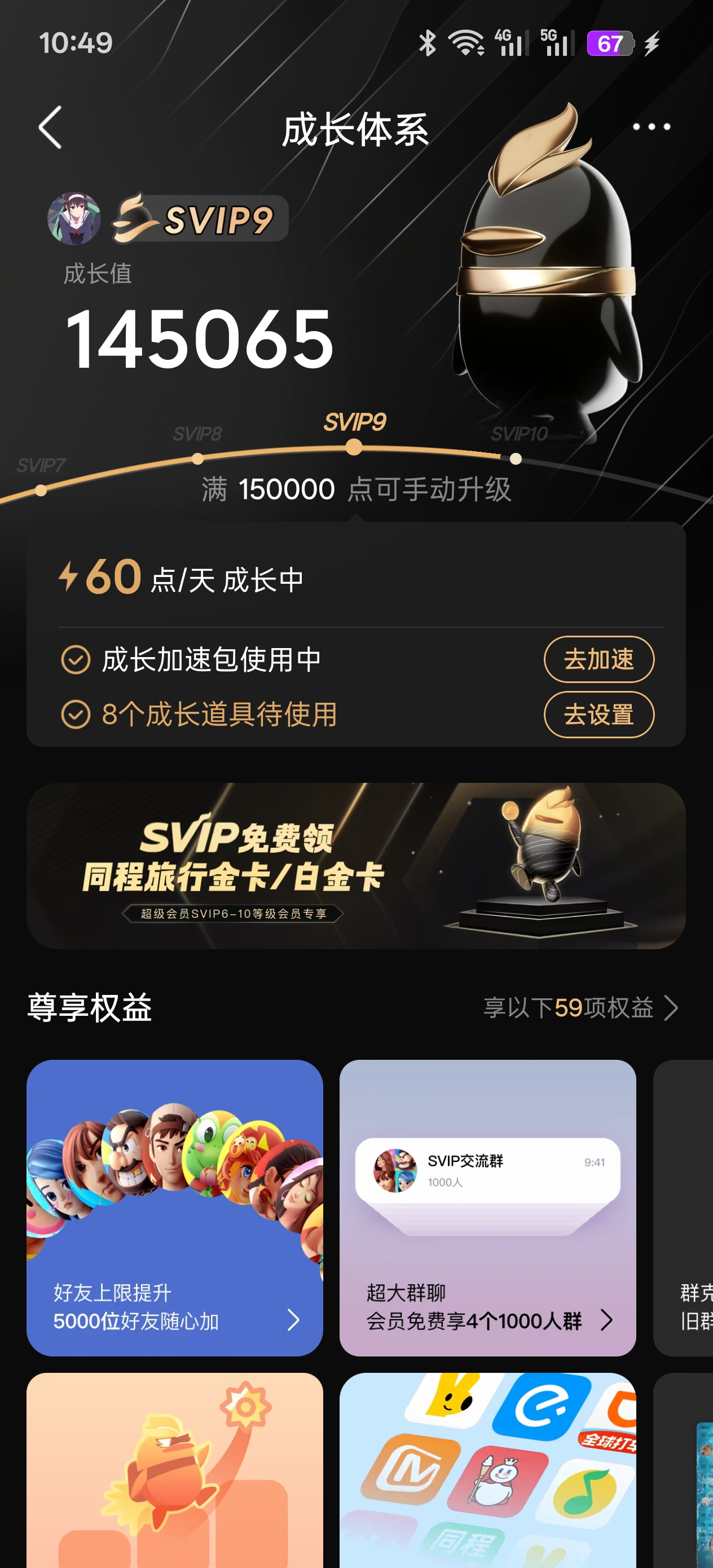Go back from 成长体系 page
The height and width of the screenshot is (1568, 713).
pos(51,127)
